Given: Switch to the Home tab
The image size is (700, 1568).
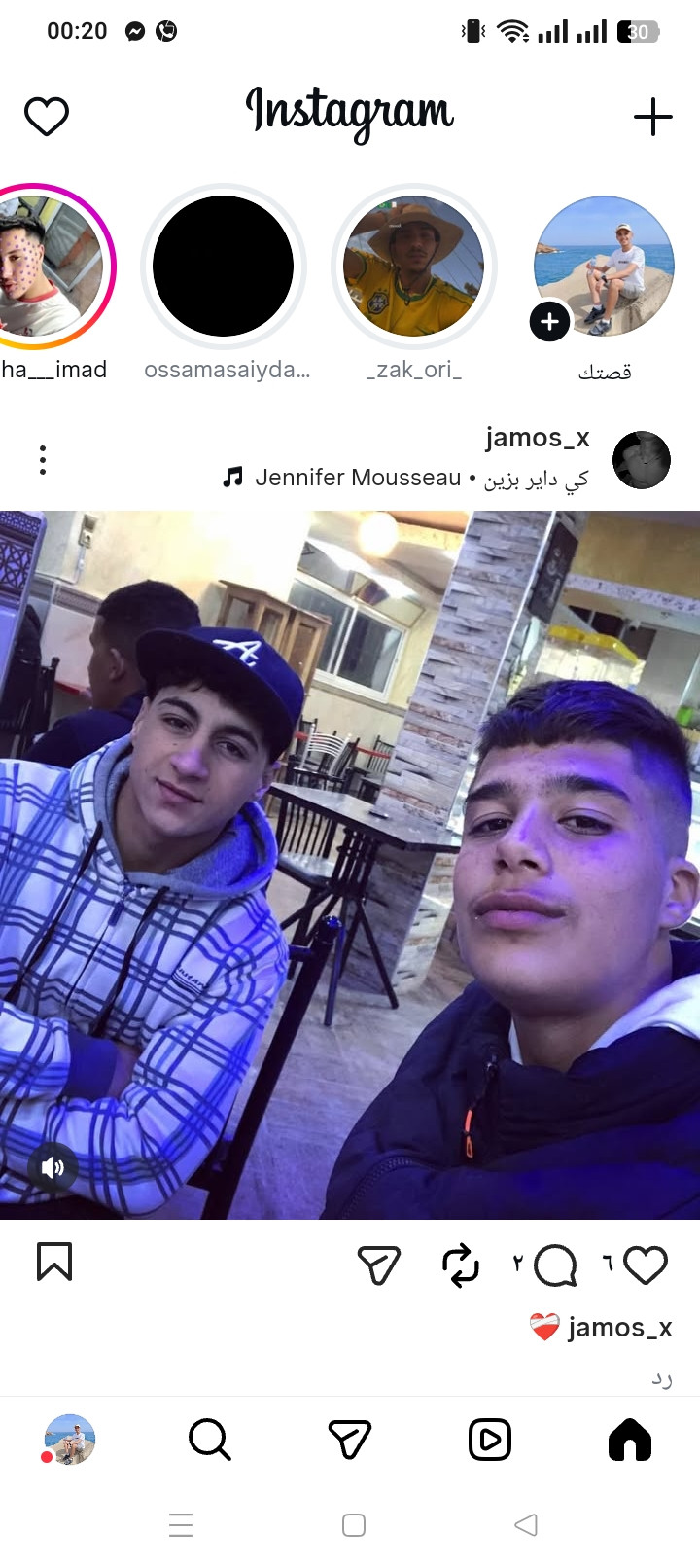Looking at the screenshot, I should coord(630,1440).
